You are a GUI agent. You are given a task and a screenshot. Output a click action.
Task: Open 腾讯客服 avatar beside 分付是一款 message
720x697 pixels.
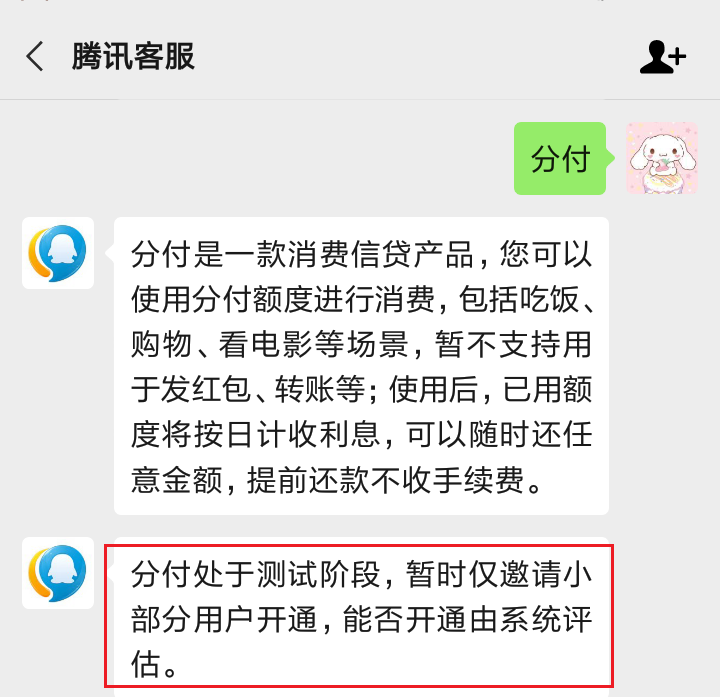click(58, 253)
